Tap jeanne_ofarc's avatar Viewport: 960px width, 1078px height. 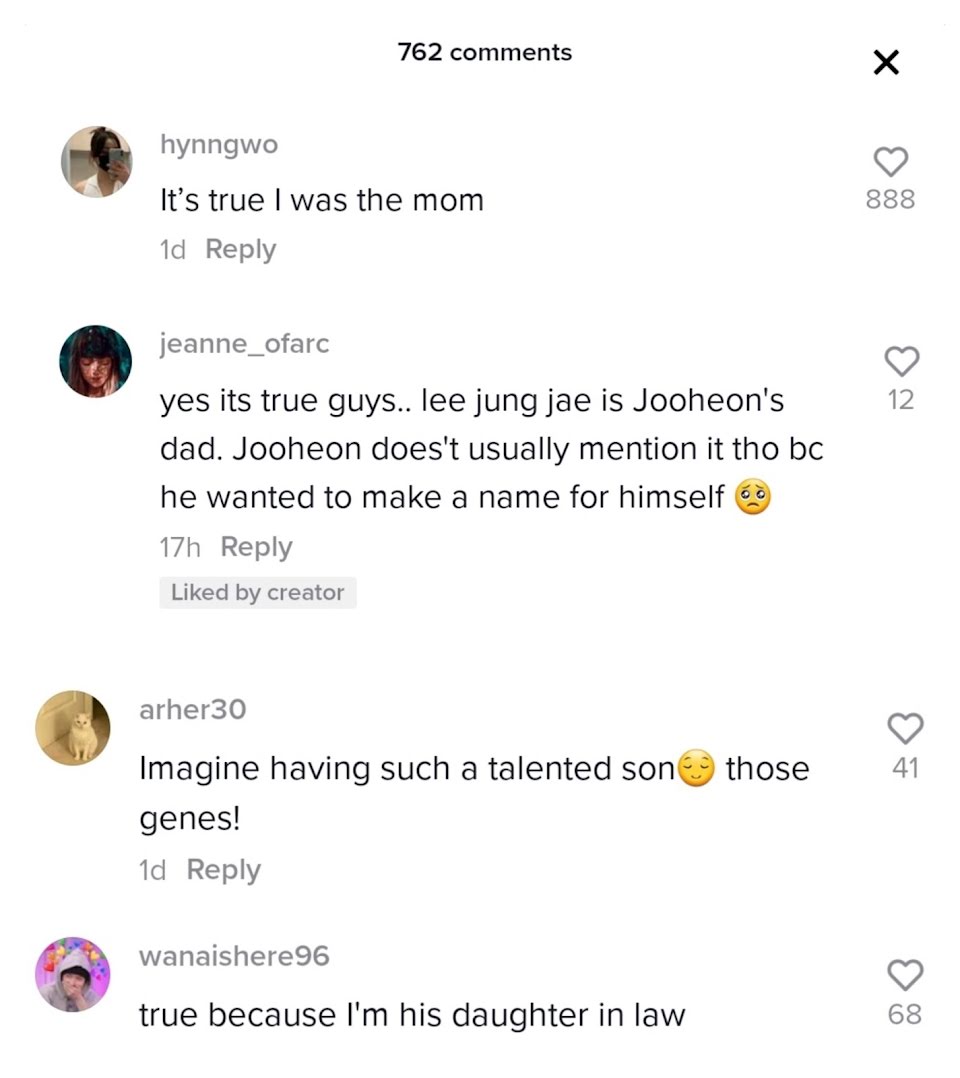[x=96, y=361]
